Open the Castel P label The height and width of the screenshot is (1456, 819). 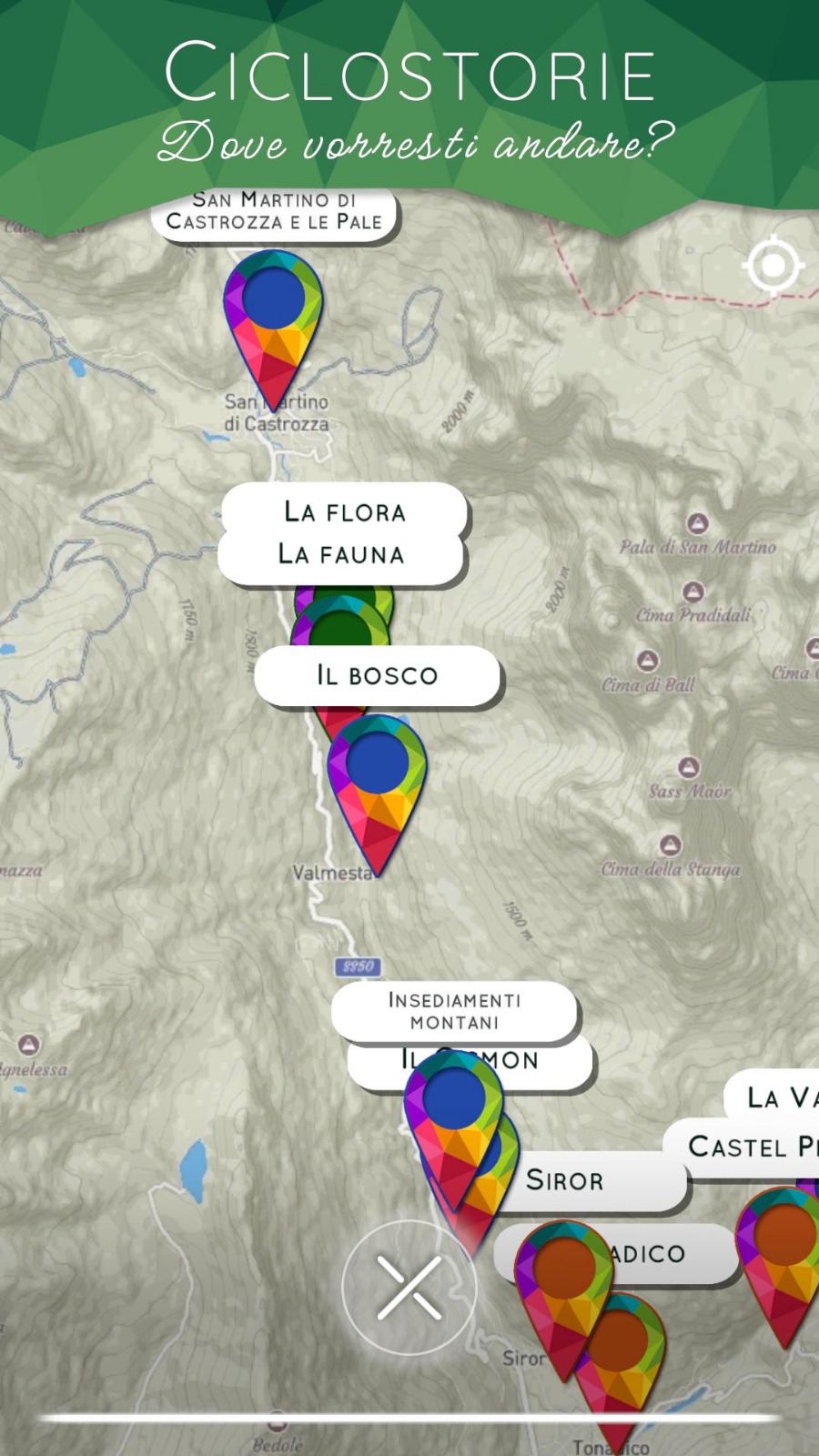742,1147
